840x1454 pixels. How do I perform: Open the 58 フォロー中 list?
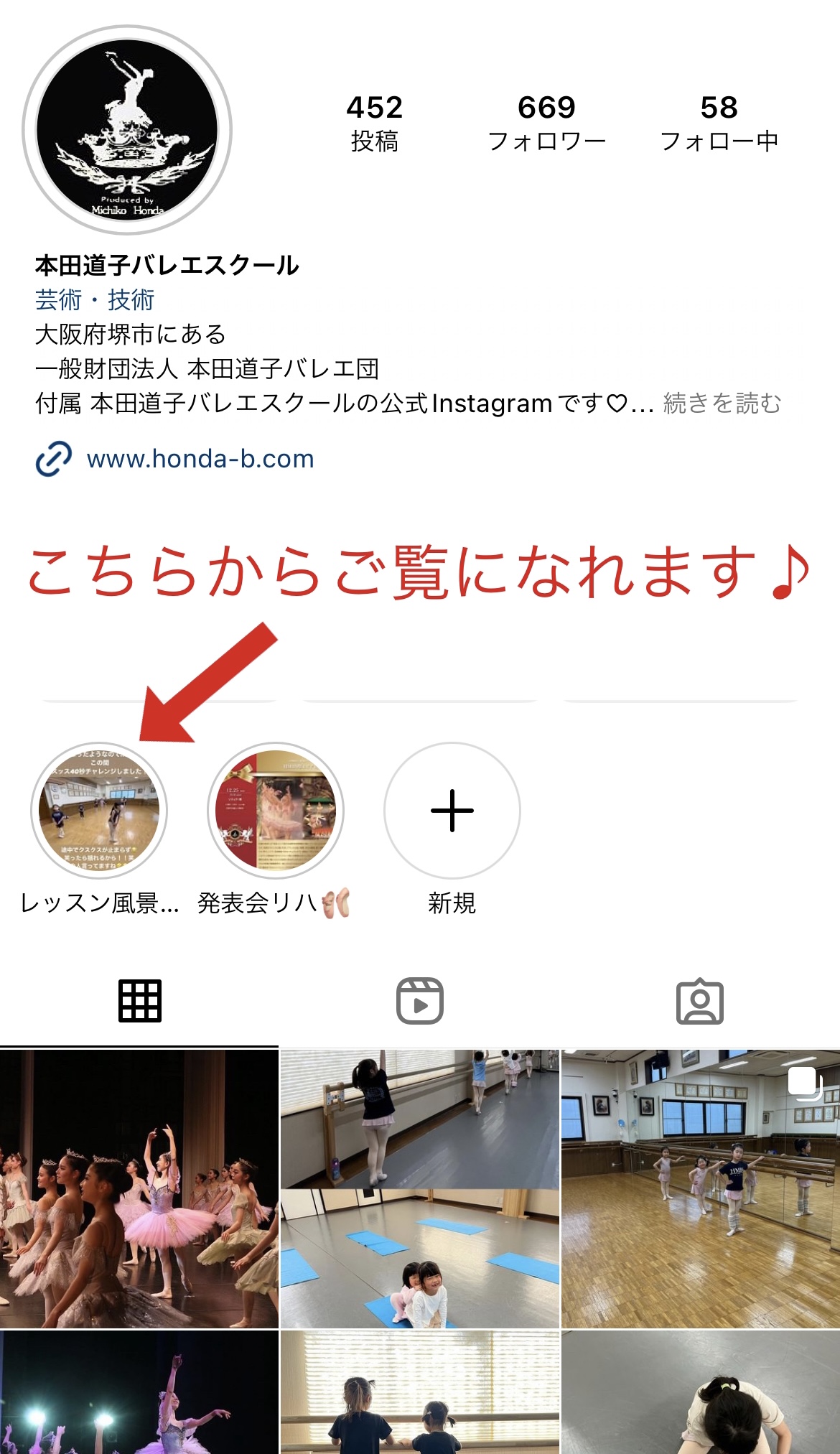click(719, 123)
